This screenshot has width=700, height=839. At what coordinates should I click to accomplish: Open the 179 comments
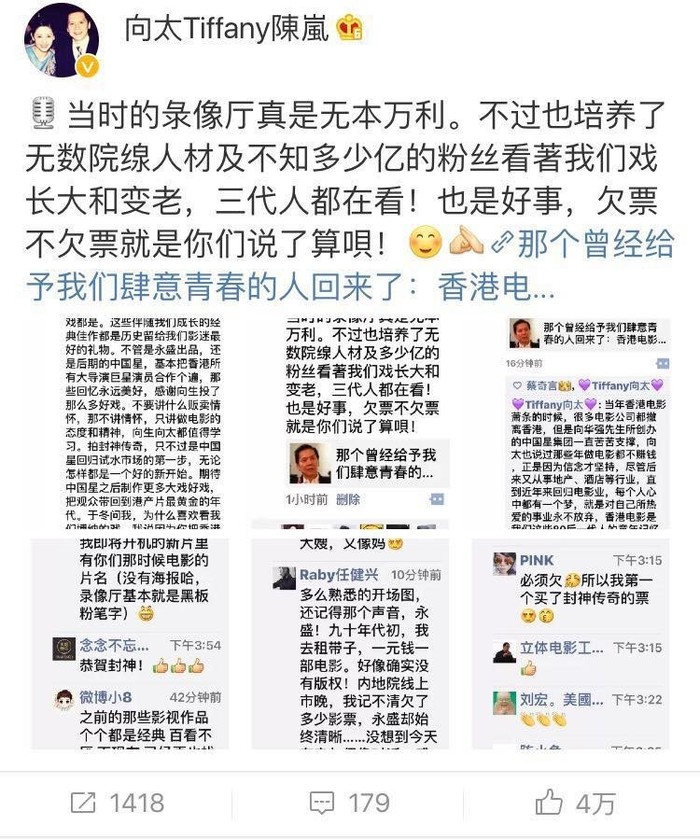[349, 802]
